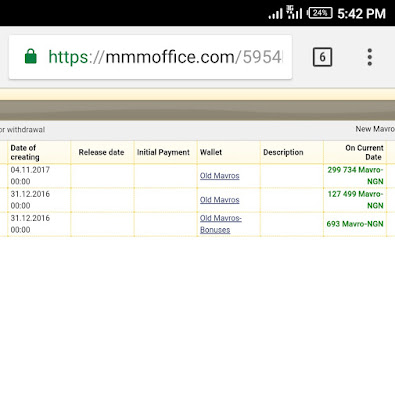Screen dimensions: 395x400
Task: Open the Old Mavros link dated 04.11.2017
Action: (220, 176)
